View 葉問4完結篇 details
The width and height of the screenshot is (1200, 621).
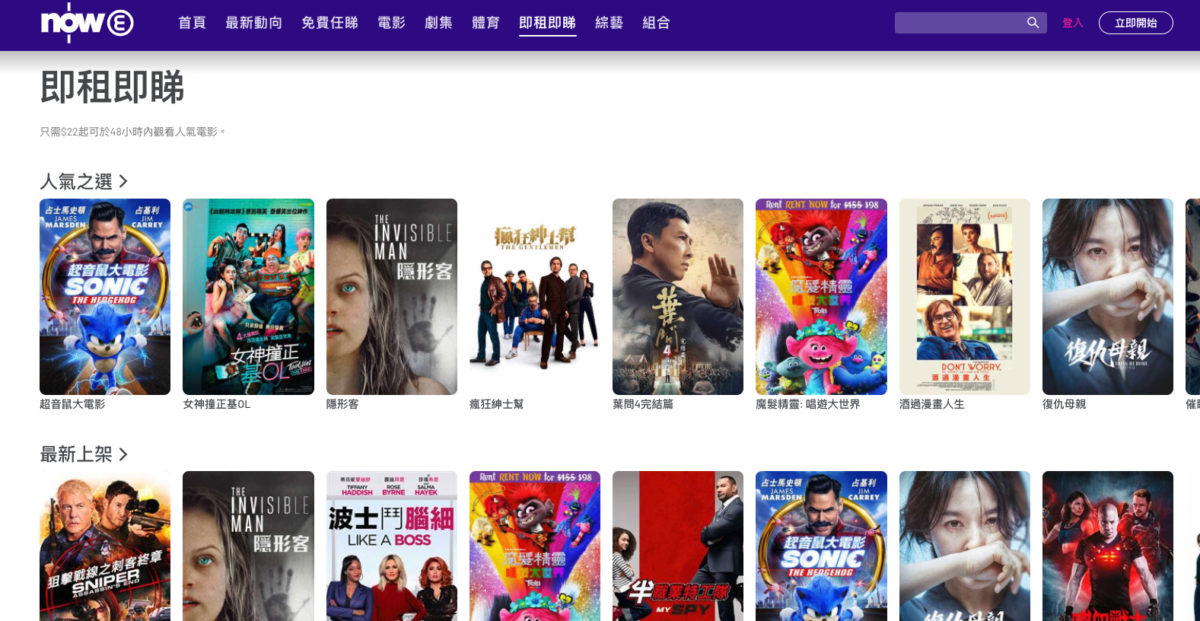pyautogui.click(x=678, y=296)
